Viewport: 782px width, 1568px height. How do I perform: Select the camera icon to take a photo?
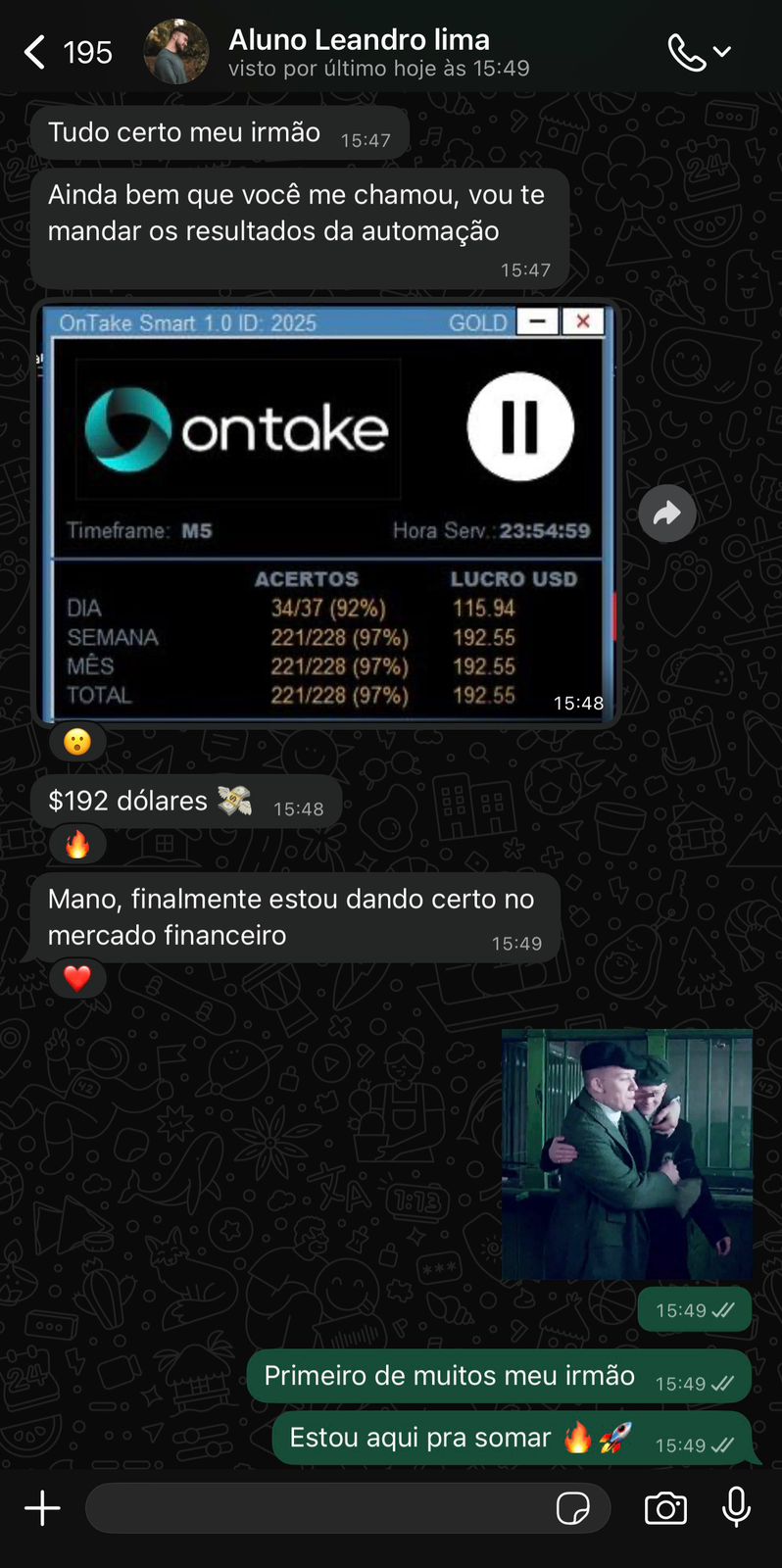pos(665,1508)
